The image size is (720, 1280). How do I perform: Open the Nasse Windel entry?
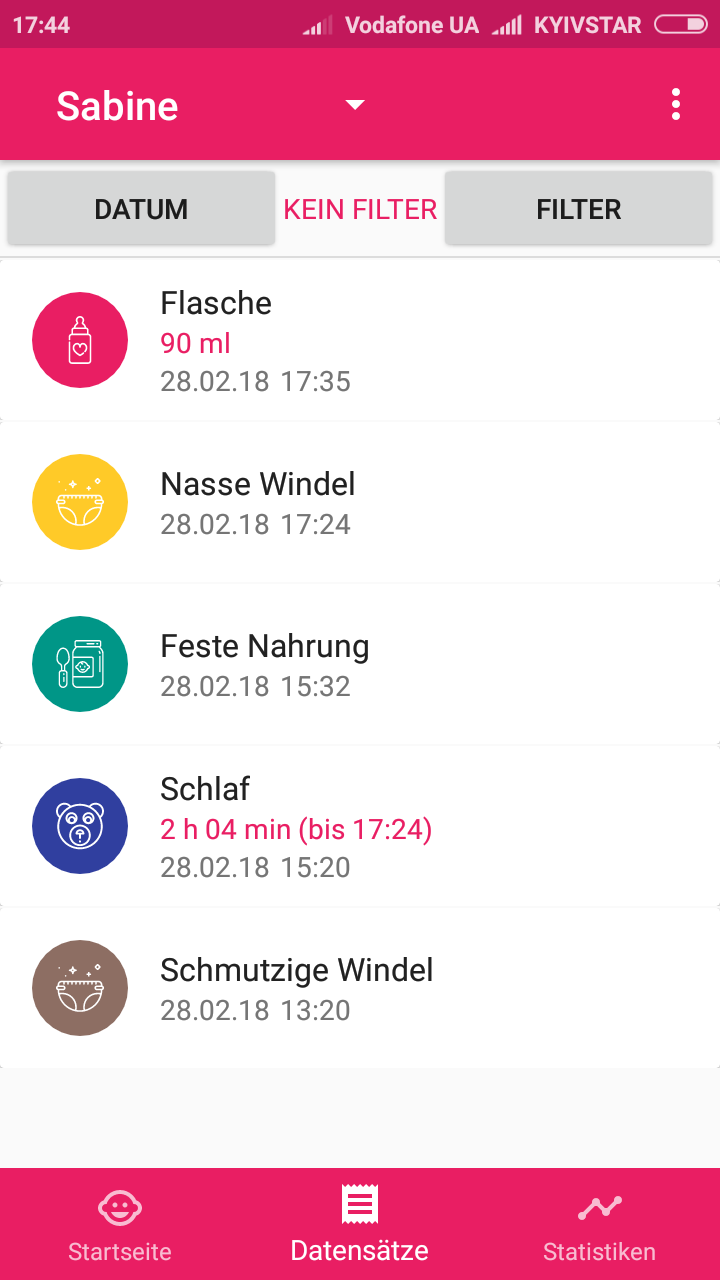[360, 502]
